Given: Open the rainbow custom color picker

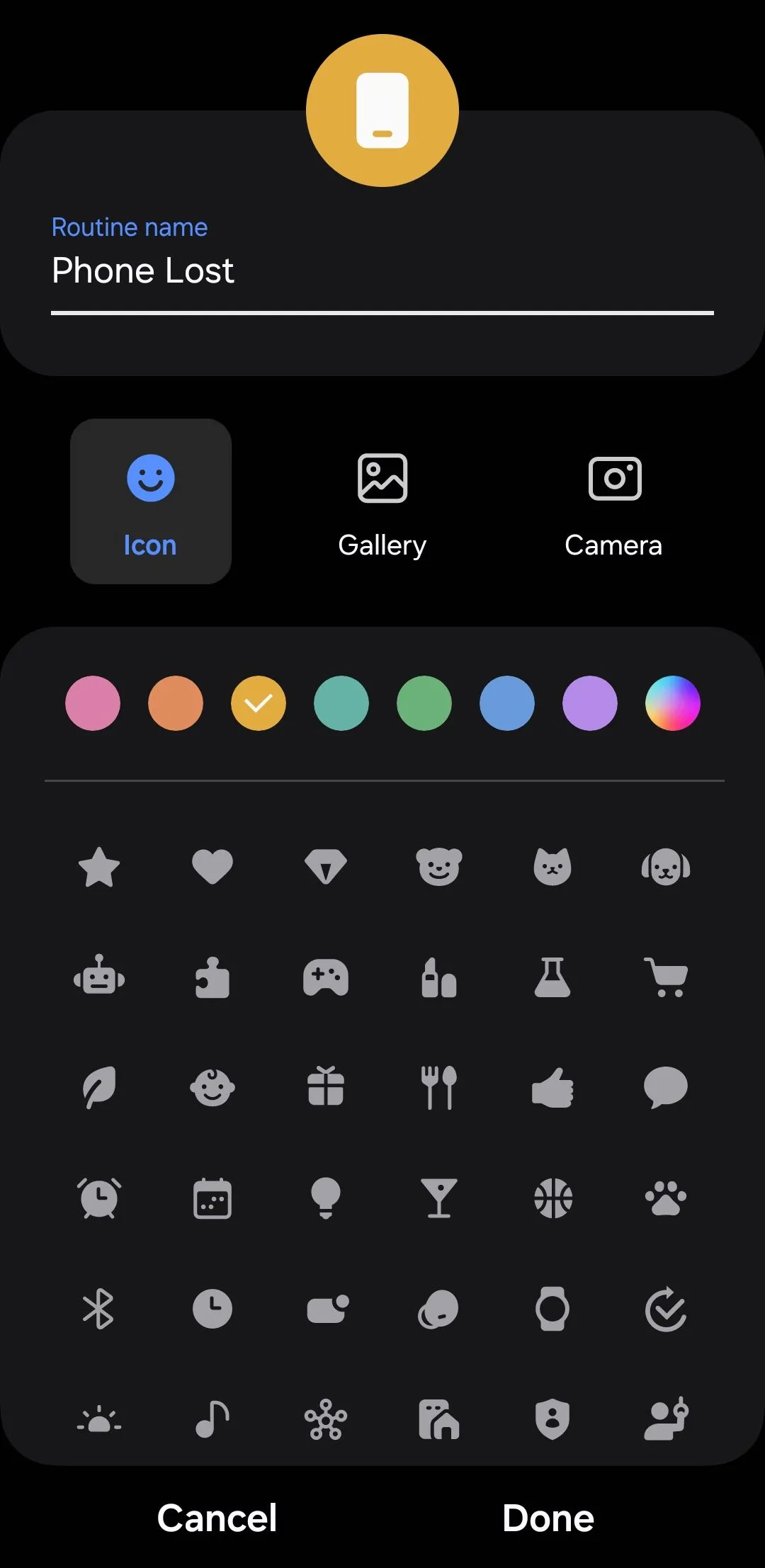Looking at the screenshot, I should [x=673, y=703].
